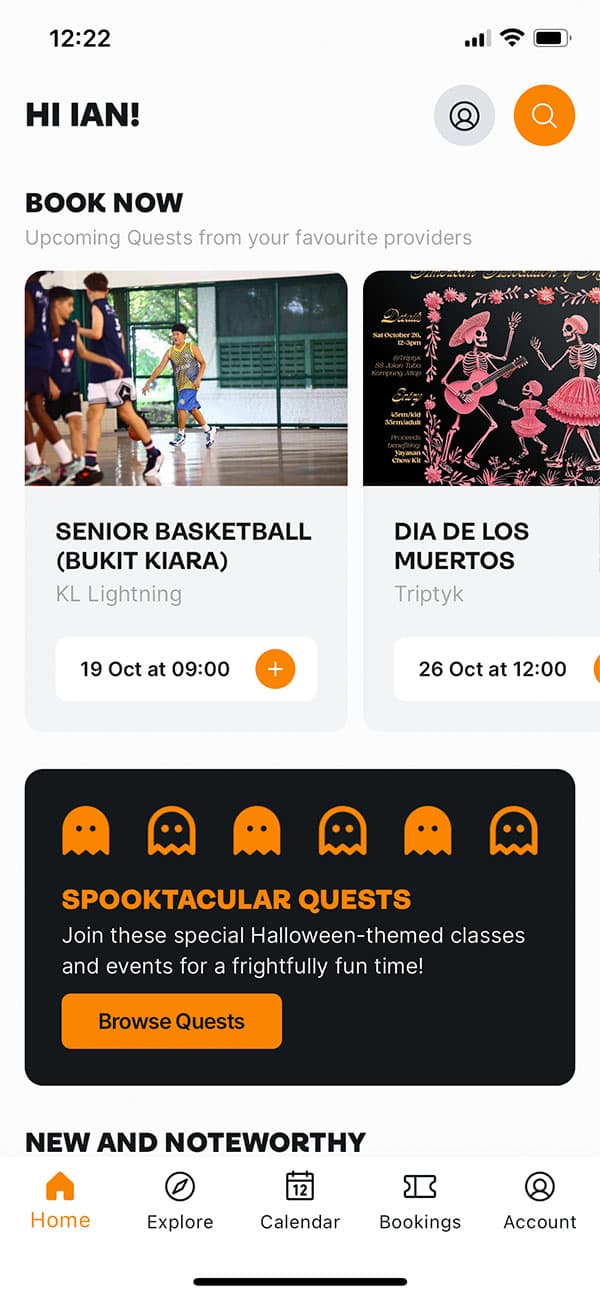Image resolution: width=600 pixels, height=1298 pixels.
Task: View the Bookings tab
Action: [x=420, y=1201]
